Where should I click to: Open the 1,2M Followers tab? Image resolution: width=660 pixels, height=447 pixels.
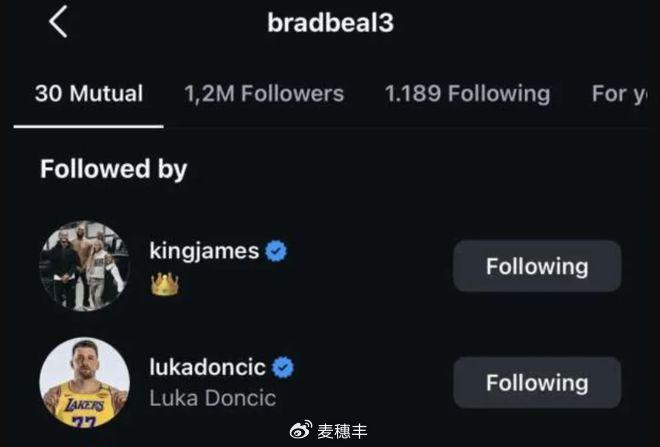(x=264, y=94)
